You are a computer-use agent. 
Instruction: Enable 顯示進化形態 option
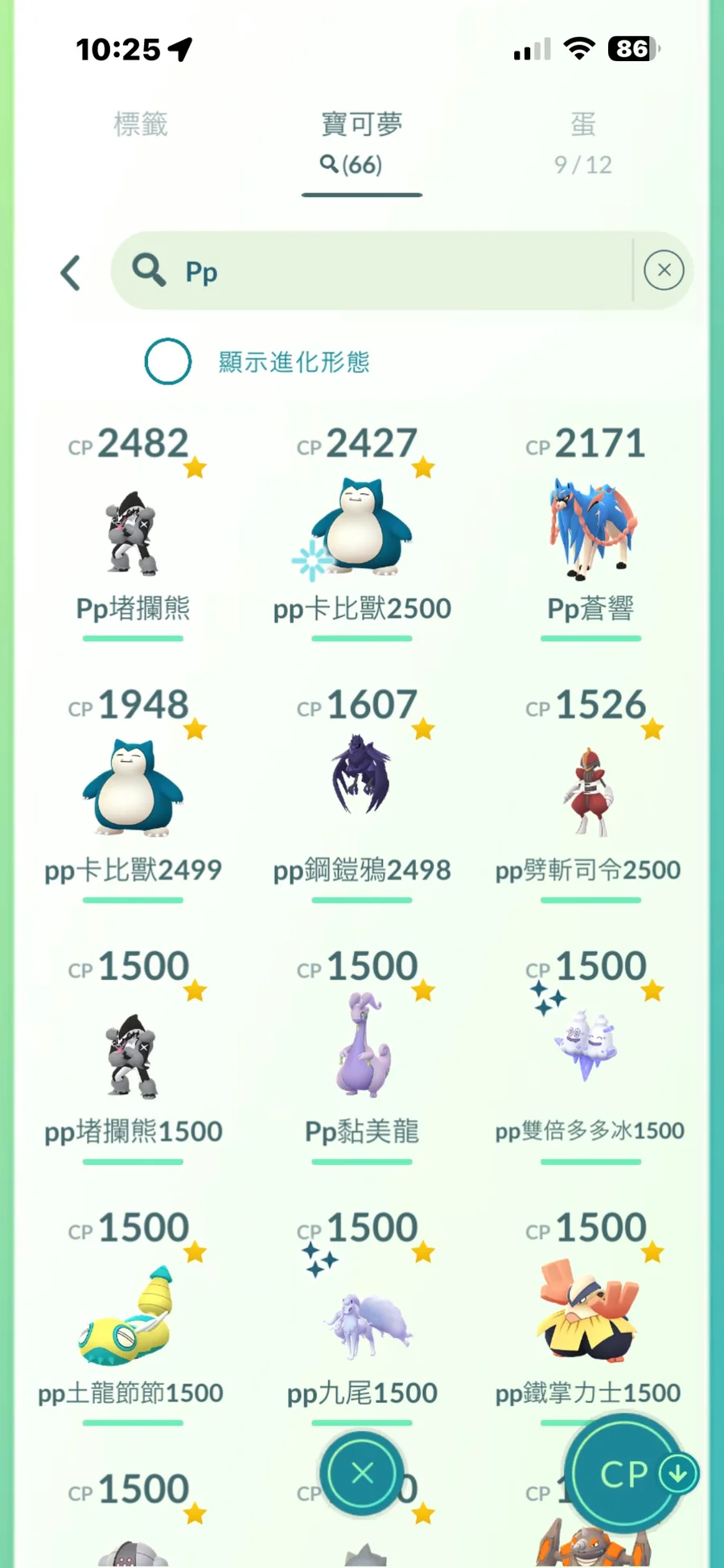[168, 361]
